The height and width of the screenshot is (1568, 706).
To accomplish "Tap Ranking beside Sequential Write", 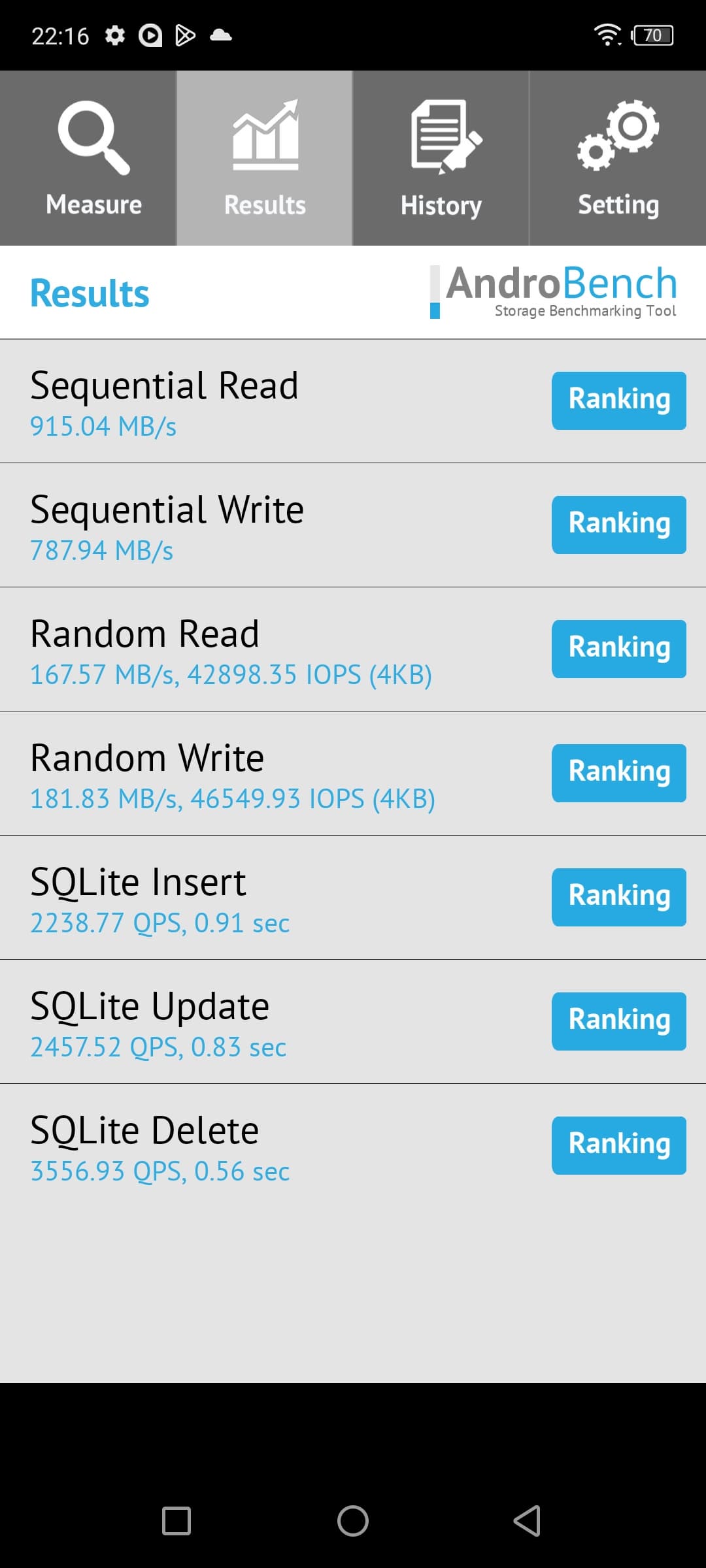I will (x=618, y=525).
